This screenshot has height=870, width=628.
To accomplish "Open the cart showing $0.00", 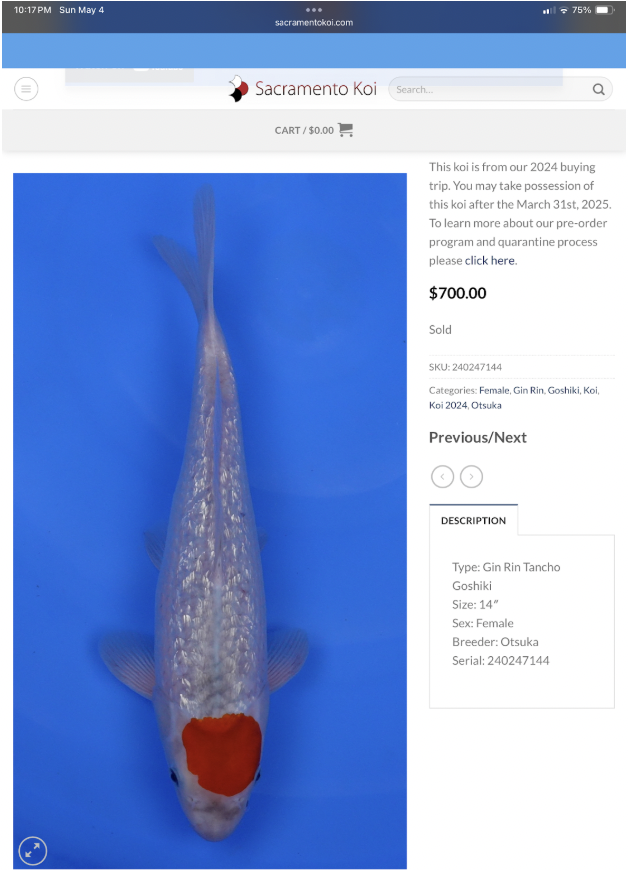I will pyautogui.click(x=313, y=130).
